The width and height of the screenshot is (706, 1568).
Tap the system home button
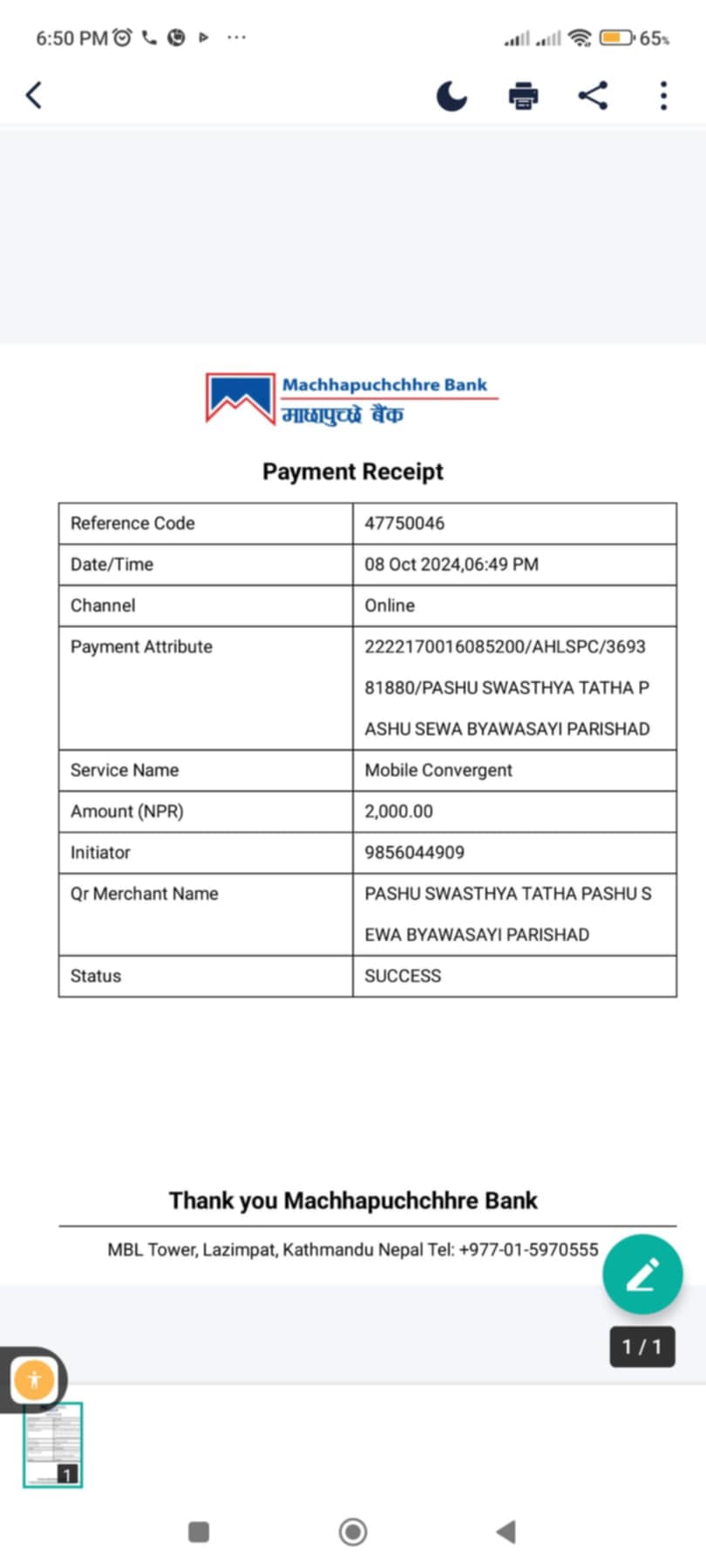[353, 1531]
